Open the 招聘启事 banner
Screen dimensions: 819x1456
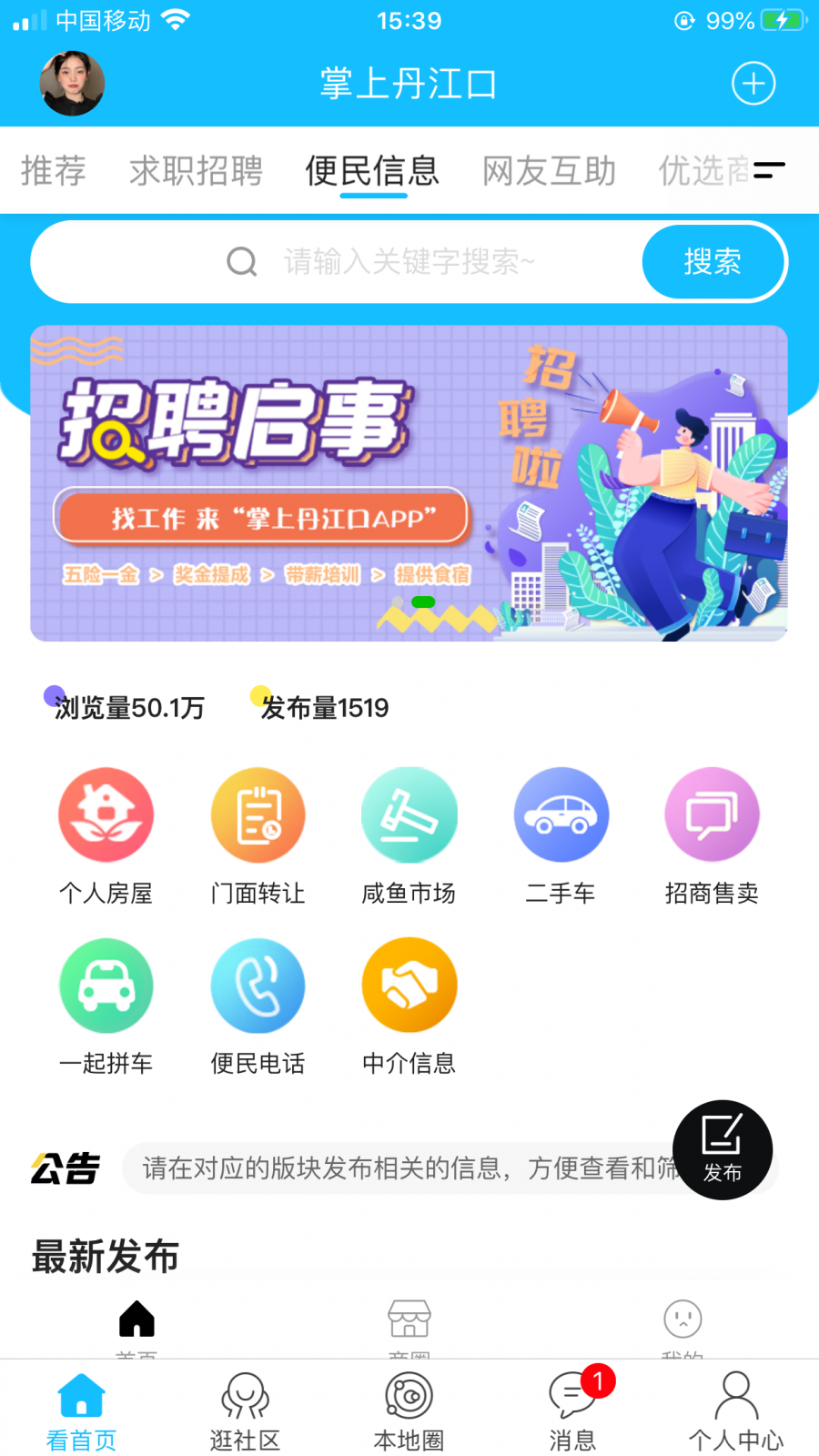coord(409,483)
